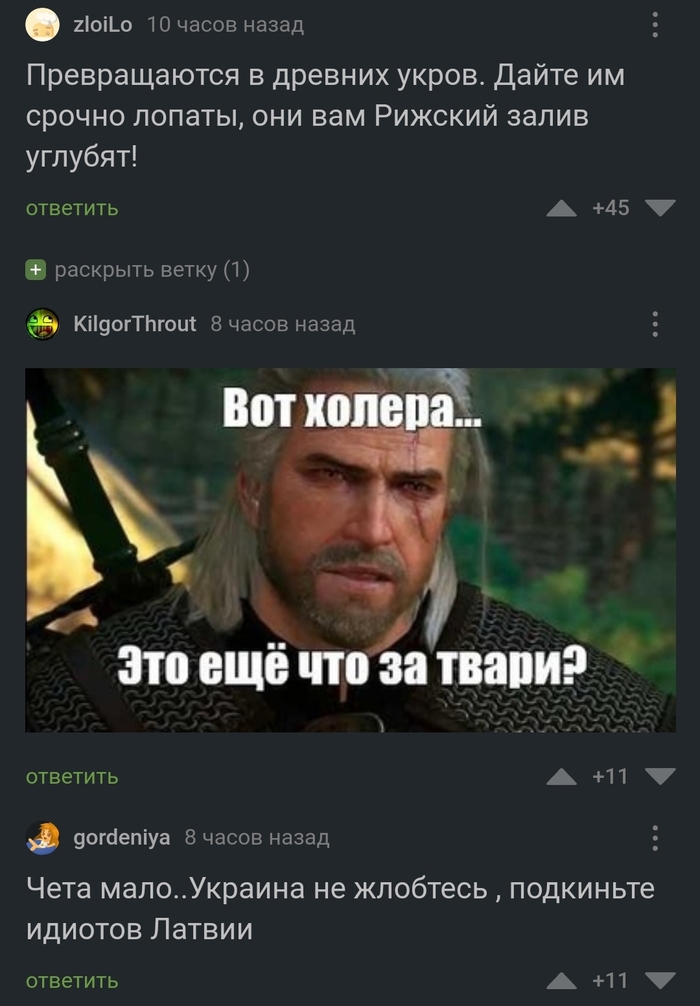Open zloiLo's profile
The image size is (700, 1006).
[x=103, y=25]
